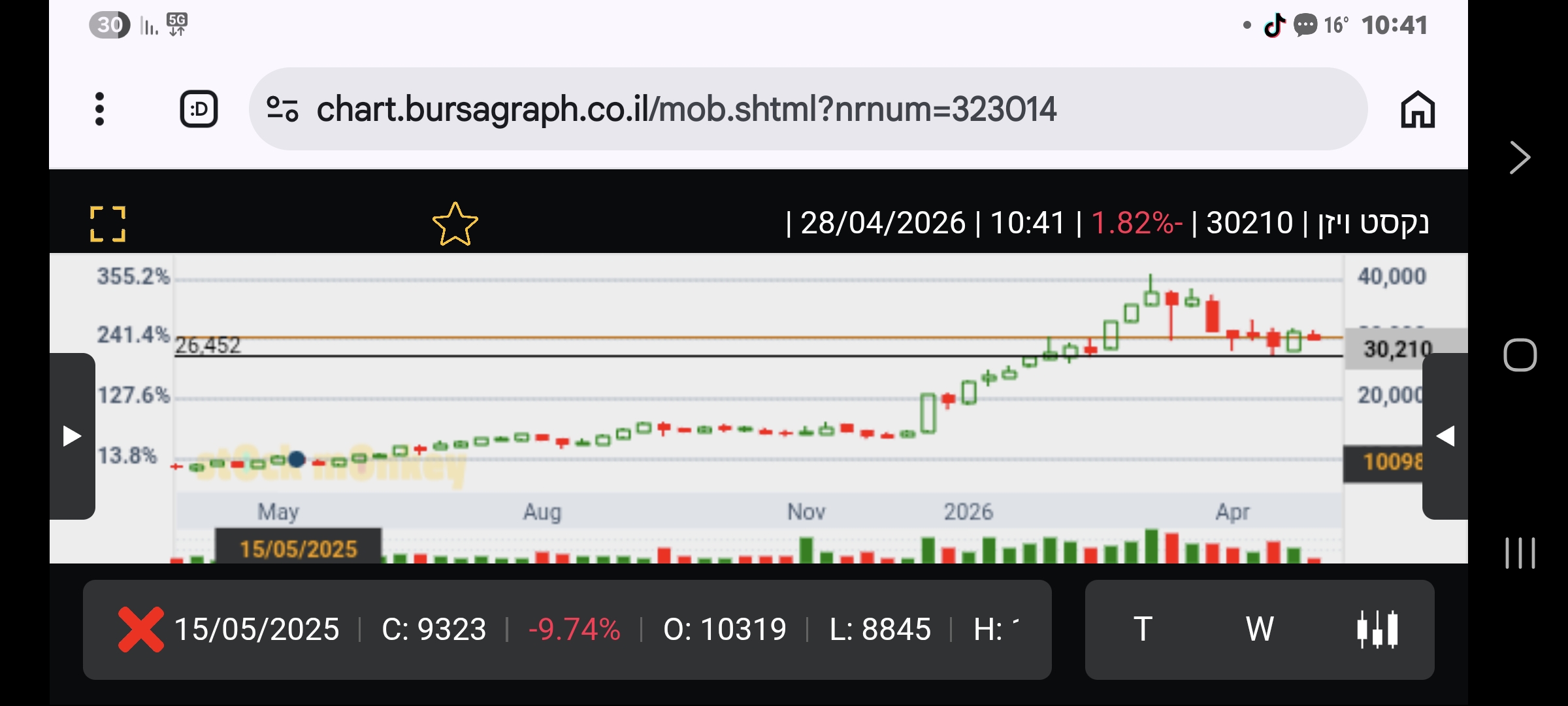Image resolution: width=1568 pixels, height=706 pixels.
Task: Select the W chart option
Action: 1259,630
